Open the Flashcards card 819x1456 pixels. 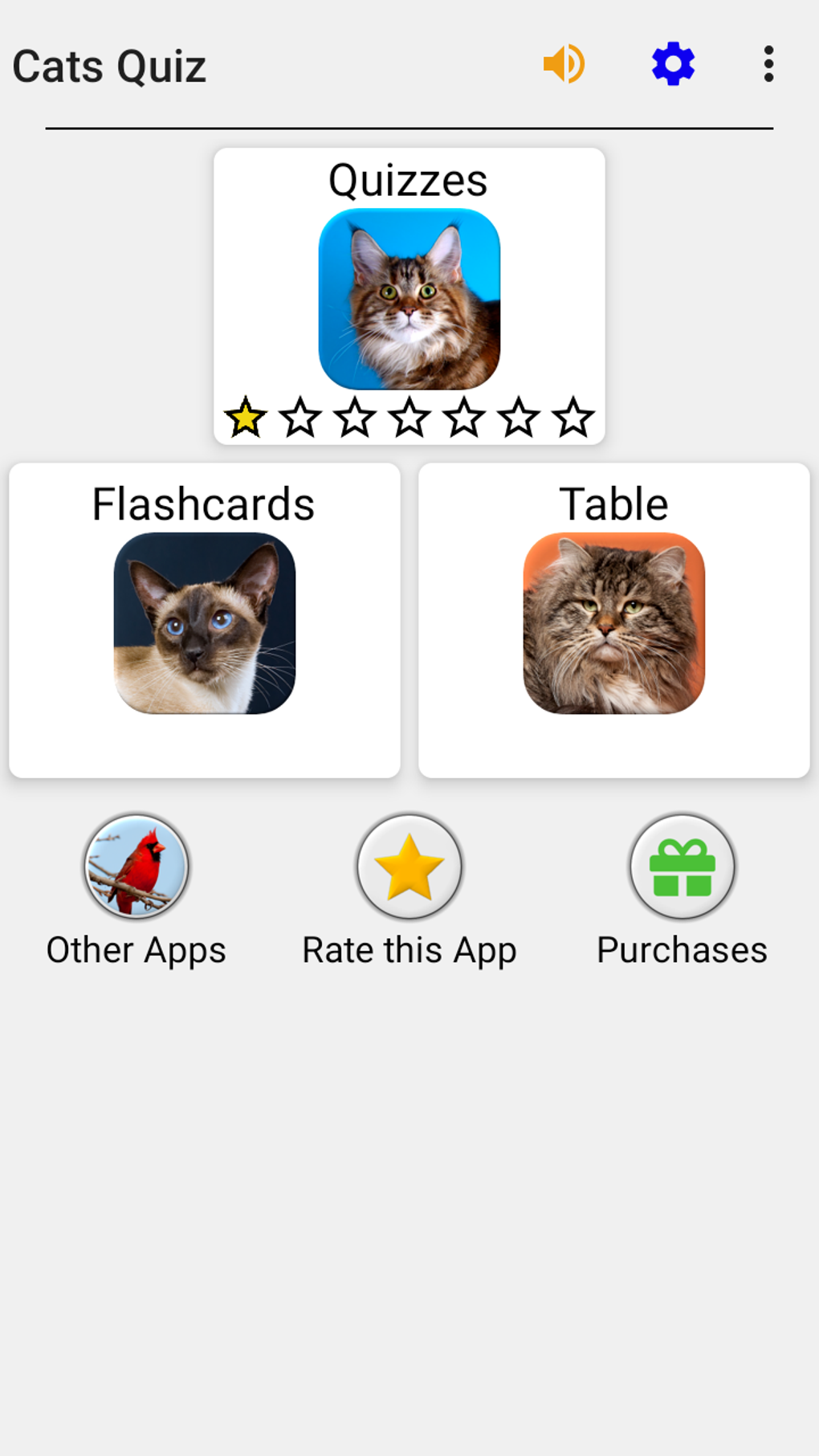point(204,619)
